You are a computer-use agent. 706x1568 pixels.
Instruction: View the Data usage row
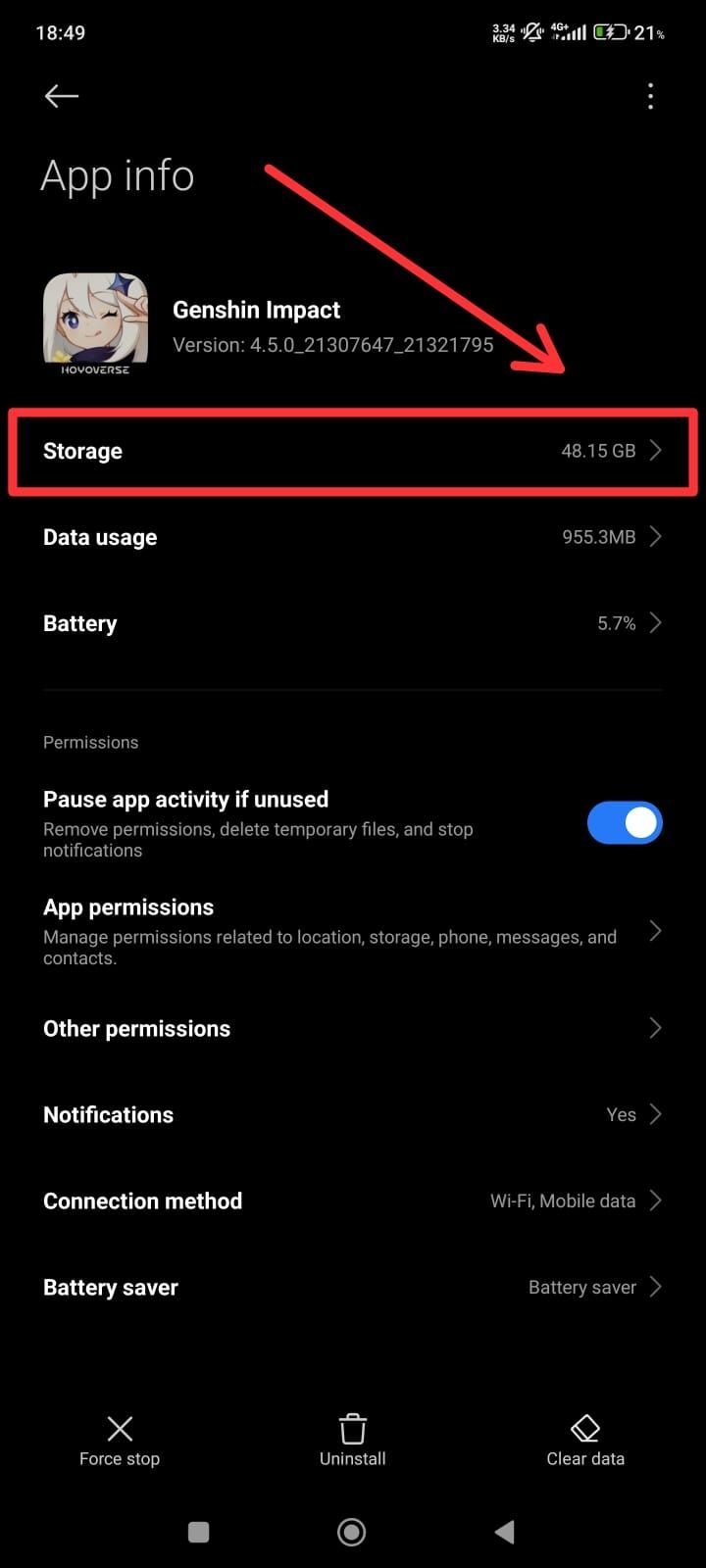pyautogui.click(x=353, y=537)
